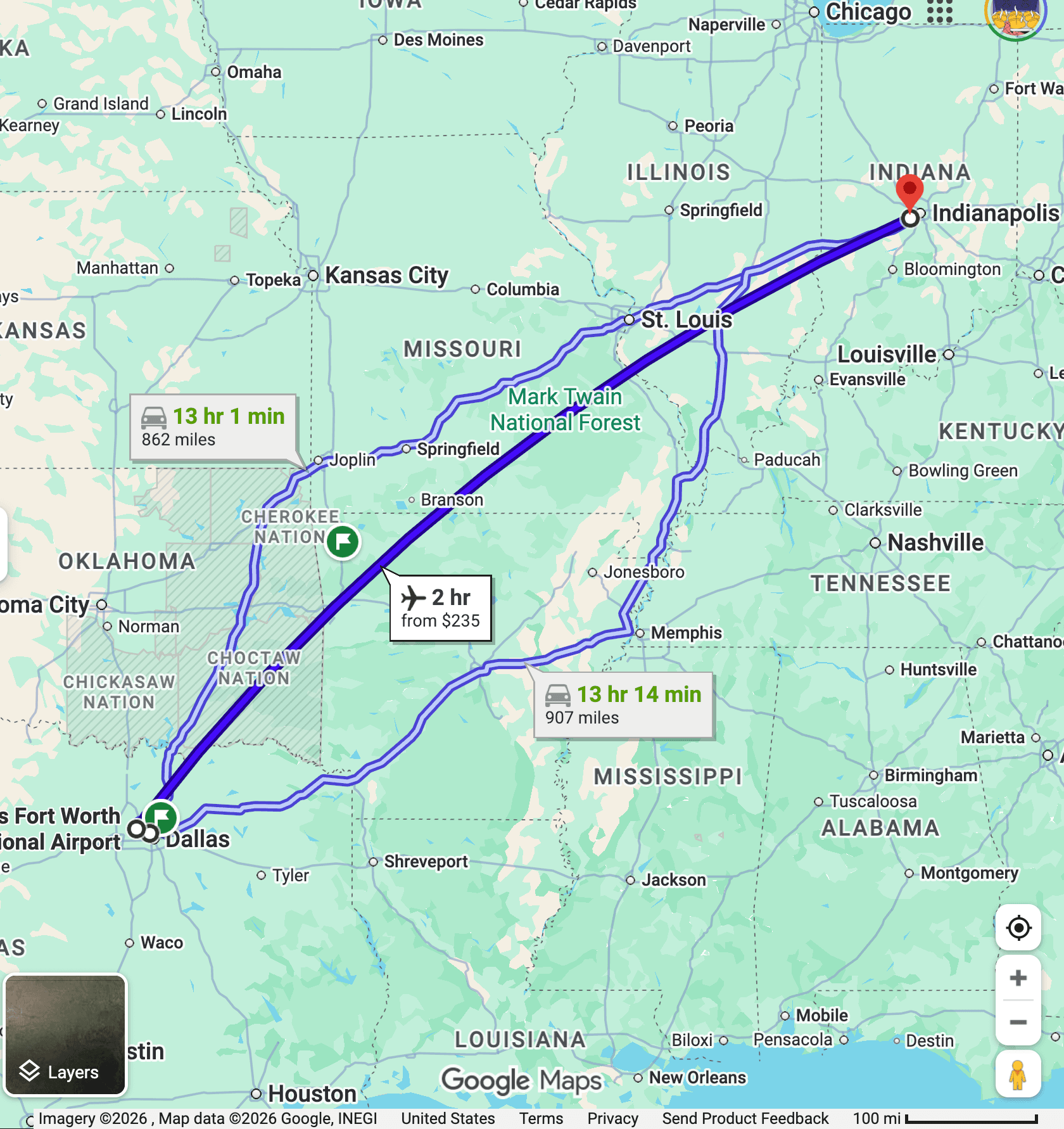Select the 13 hr 1 min driving route

pyautogui.click(x=213, y=427)
